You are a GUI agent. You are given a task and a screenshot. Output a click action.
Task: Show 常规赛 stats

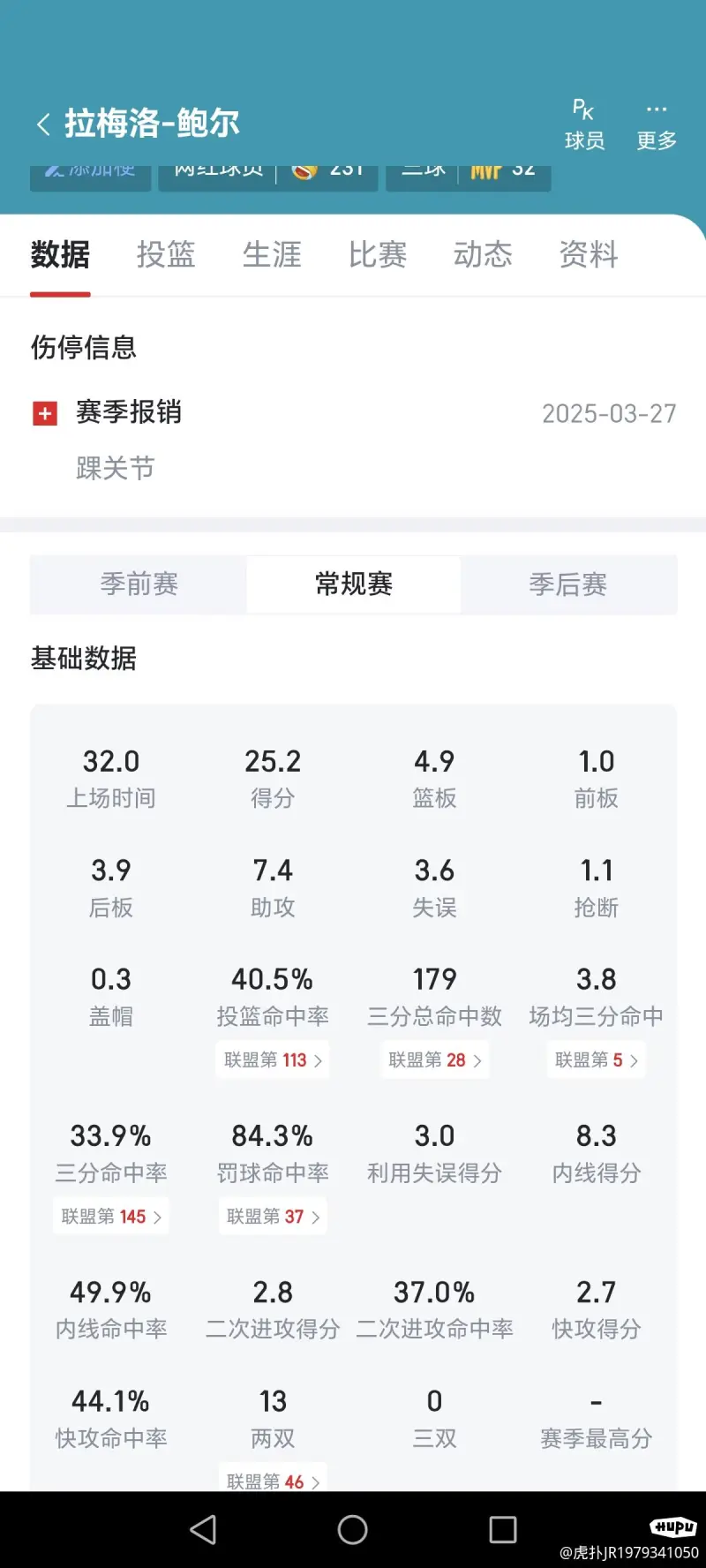coord(353,584)
